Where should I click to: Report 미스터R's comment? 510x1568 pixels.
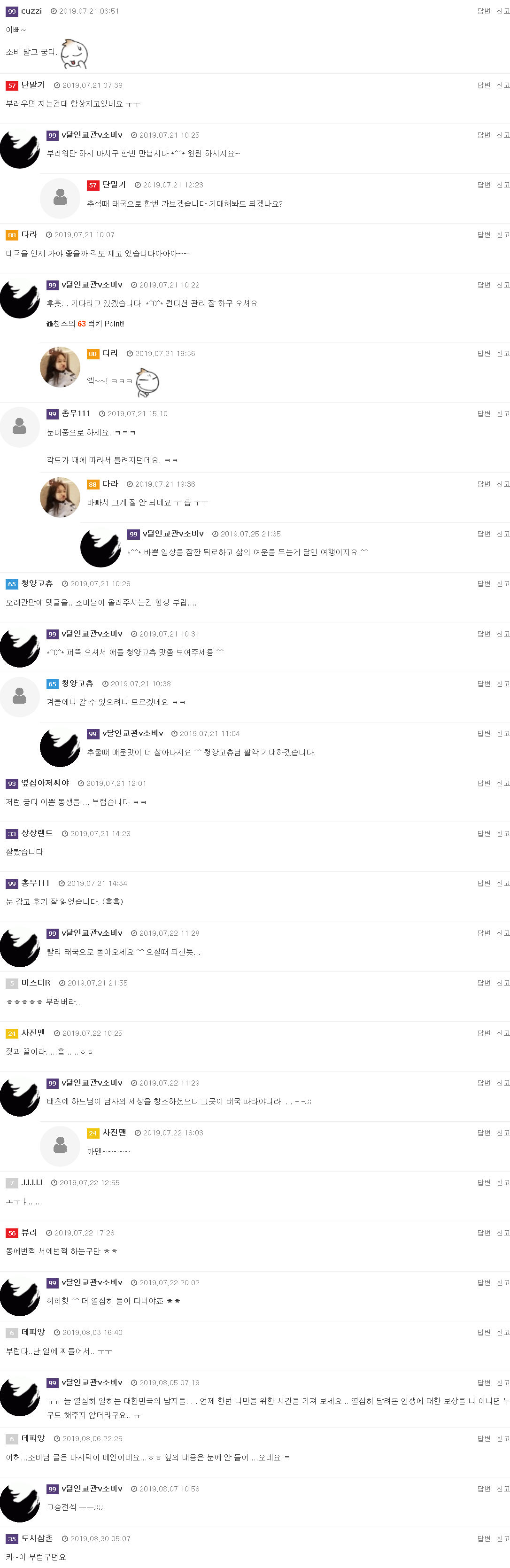[x=502, y=983]
